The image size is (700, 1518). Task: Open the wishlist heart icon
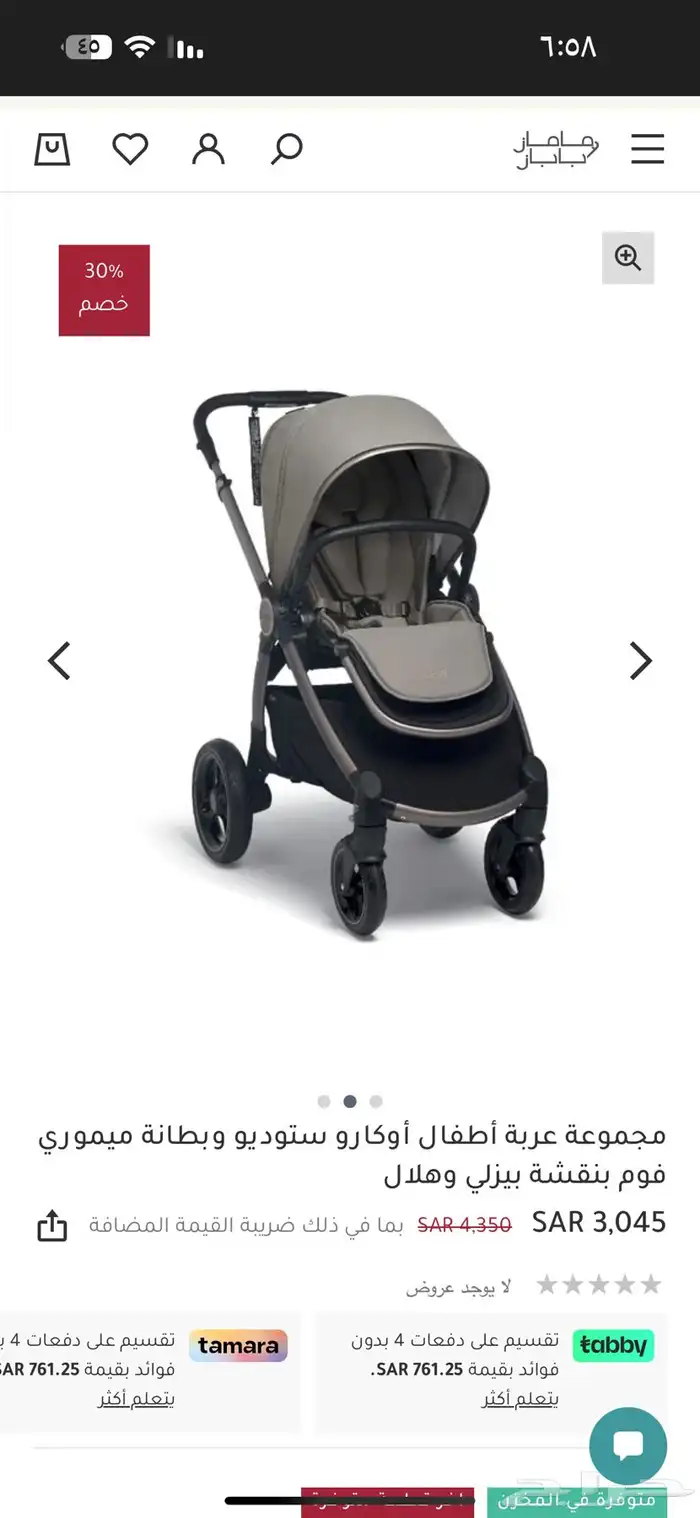coord(130,149)
